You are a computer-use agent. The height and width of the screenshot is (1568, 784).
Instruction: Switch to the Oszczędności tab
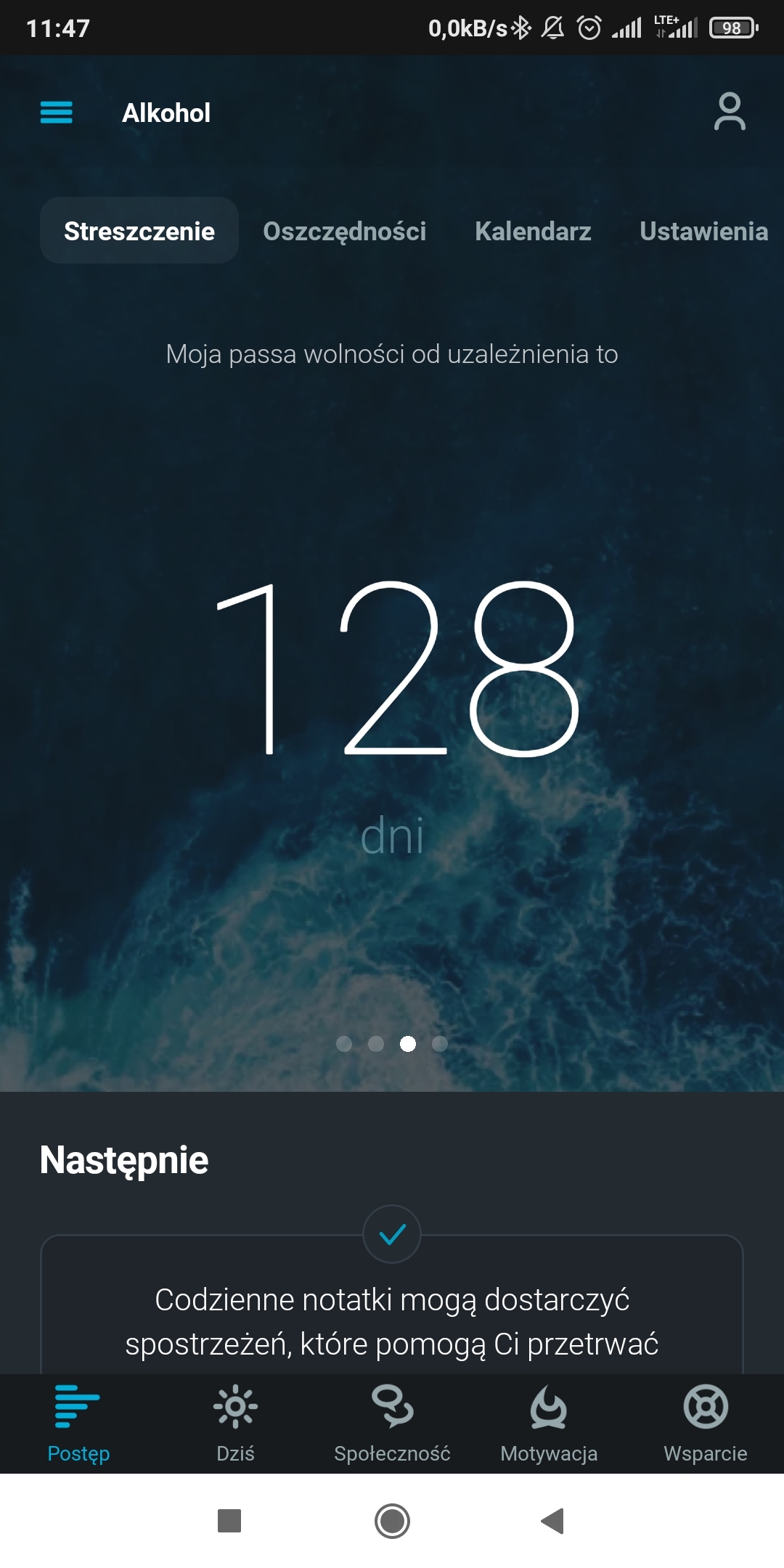pyautogui.click(x=344, y=231)
